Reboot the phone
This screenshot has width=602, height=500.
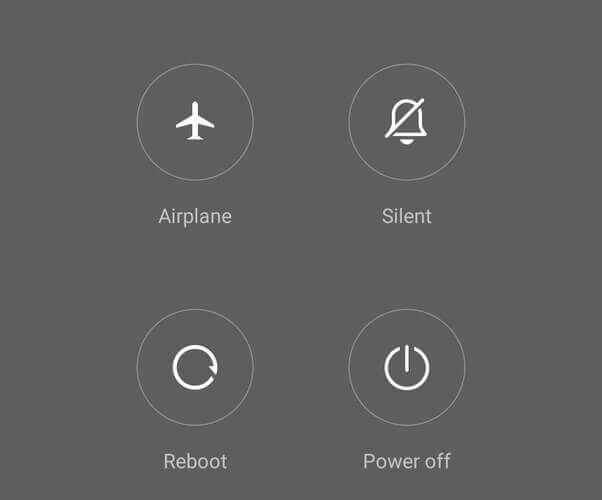pos(195,368)
